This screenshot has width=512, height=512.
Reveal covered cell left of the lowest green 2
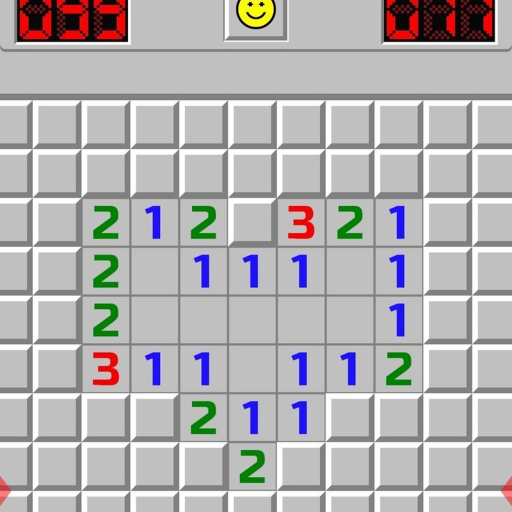tap(204, 466)
